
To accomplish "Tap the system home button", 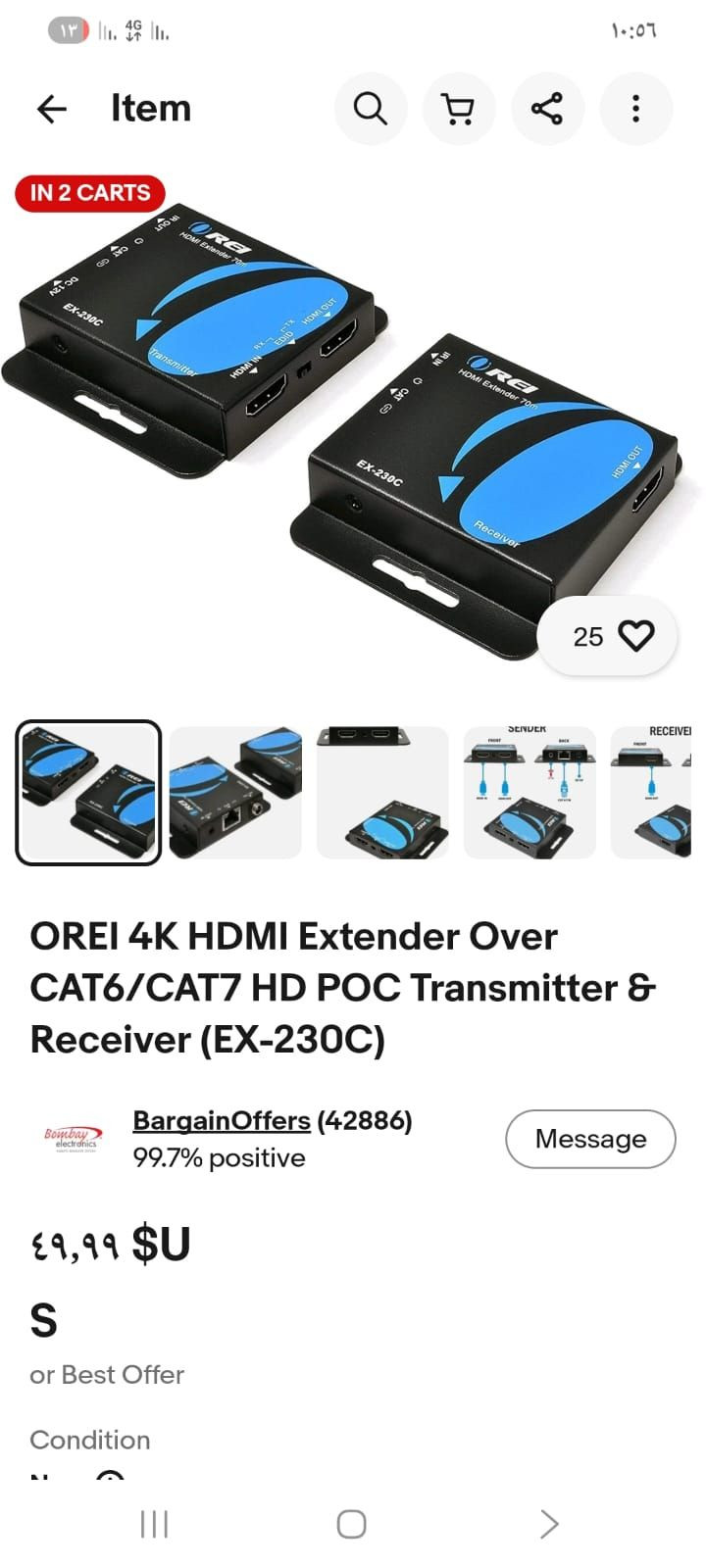I will [351, 1524].
